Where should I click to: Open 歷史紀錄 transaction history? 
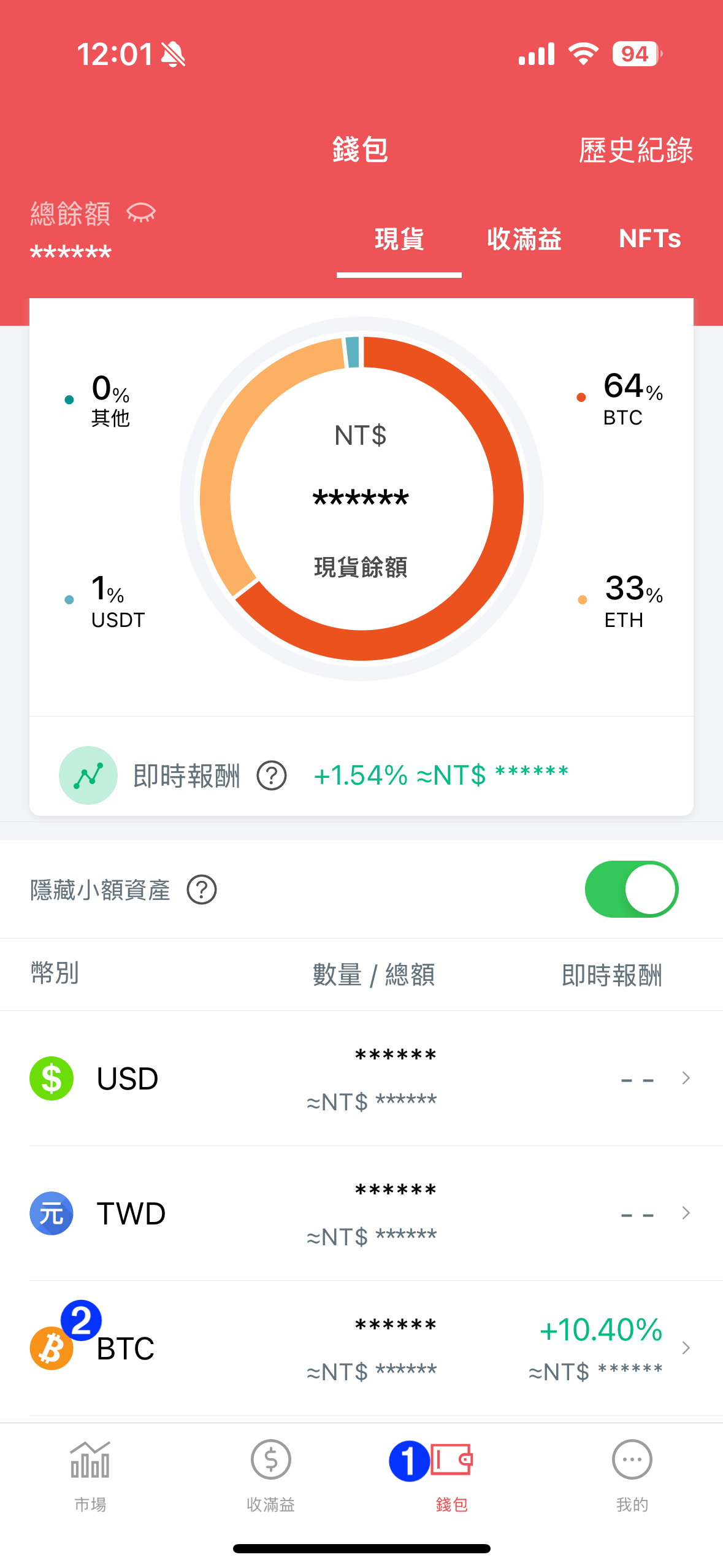635,150
